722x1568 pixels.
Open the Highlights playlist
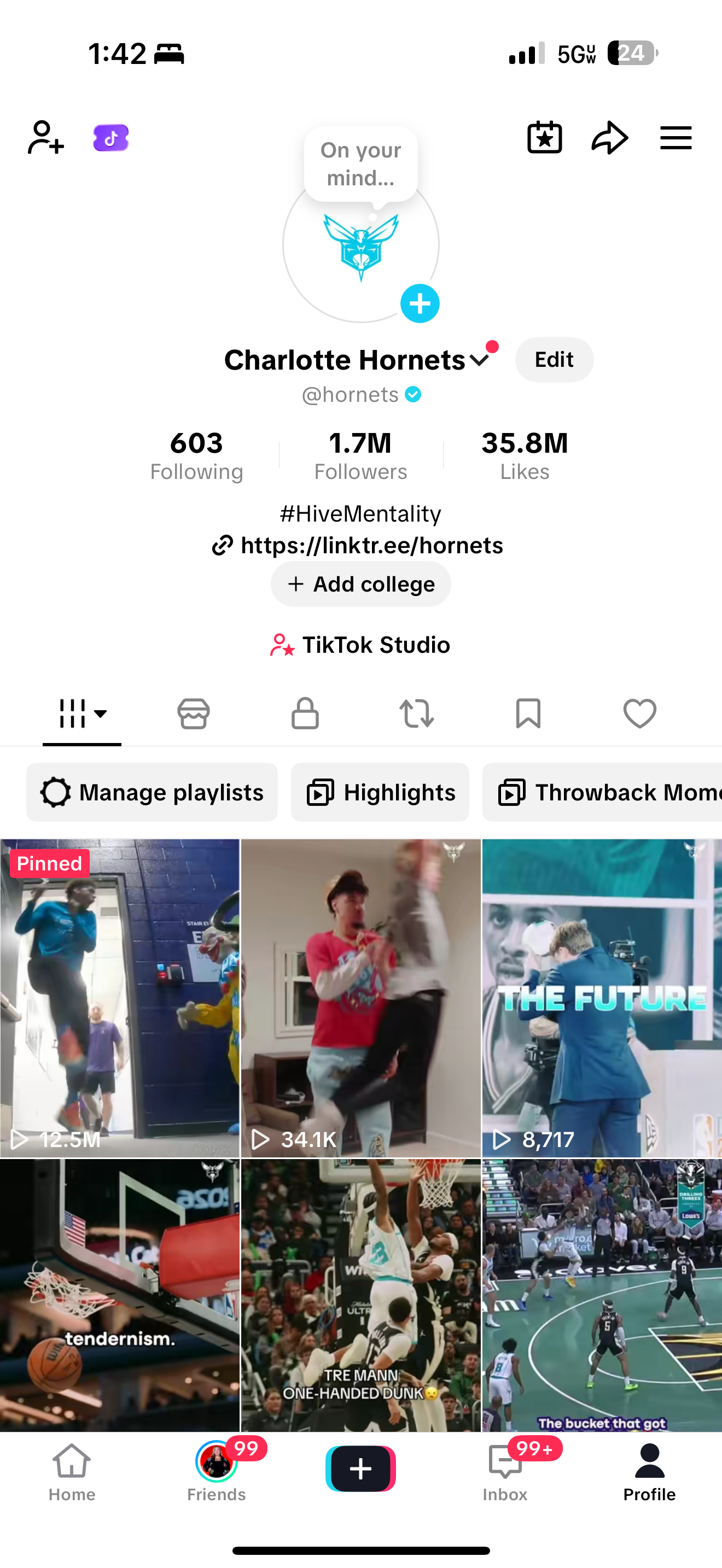click(x=381, y=793)
